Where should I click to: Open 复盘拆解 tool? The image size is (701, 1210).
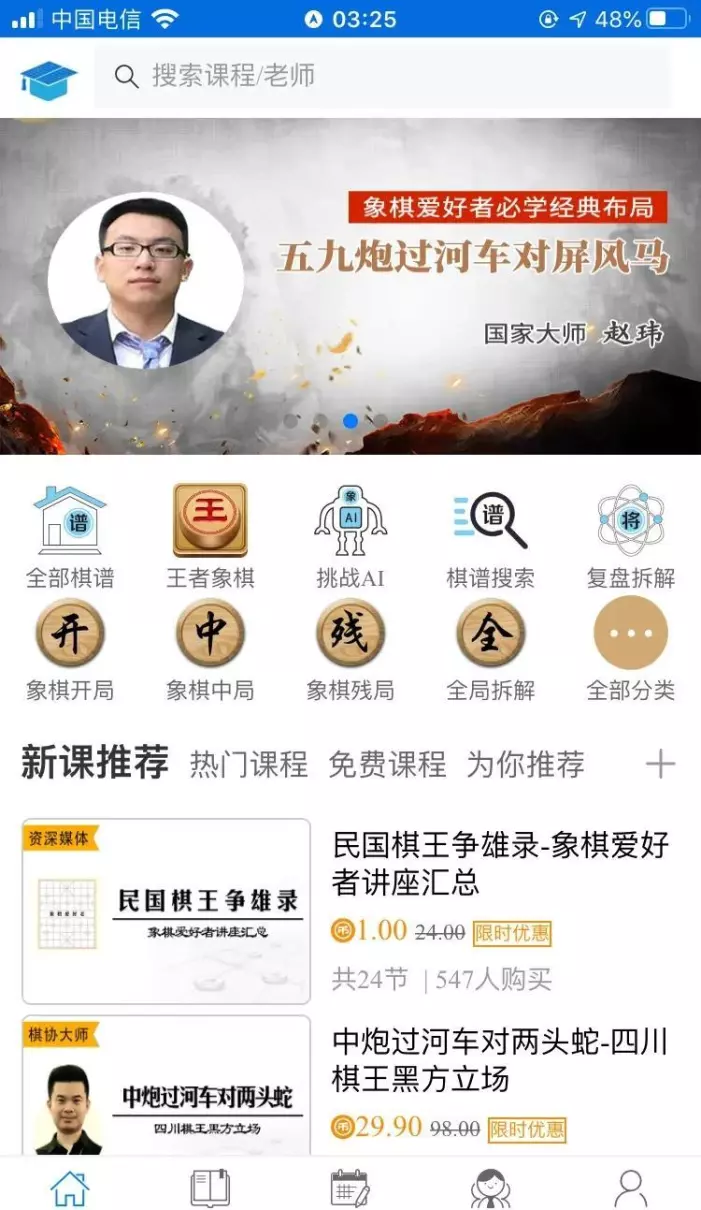(630, 536)
